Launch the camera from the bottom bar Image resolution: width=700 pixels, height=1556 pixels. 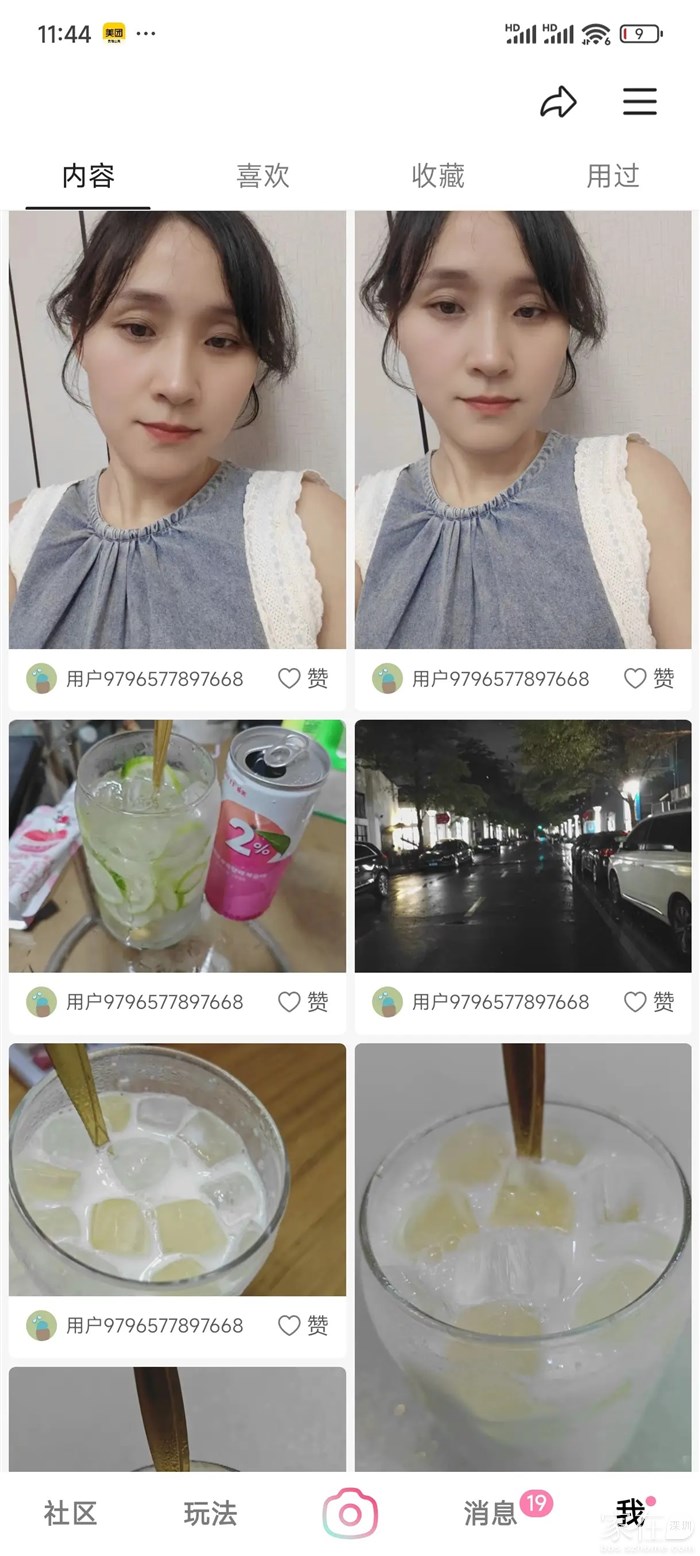350,1514
